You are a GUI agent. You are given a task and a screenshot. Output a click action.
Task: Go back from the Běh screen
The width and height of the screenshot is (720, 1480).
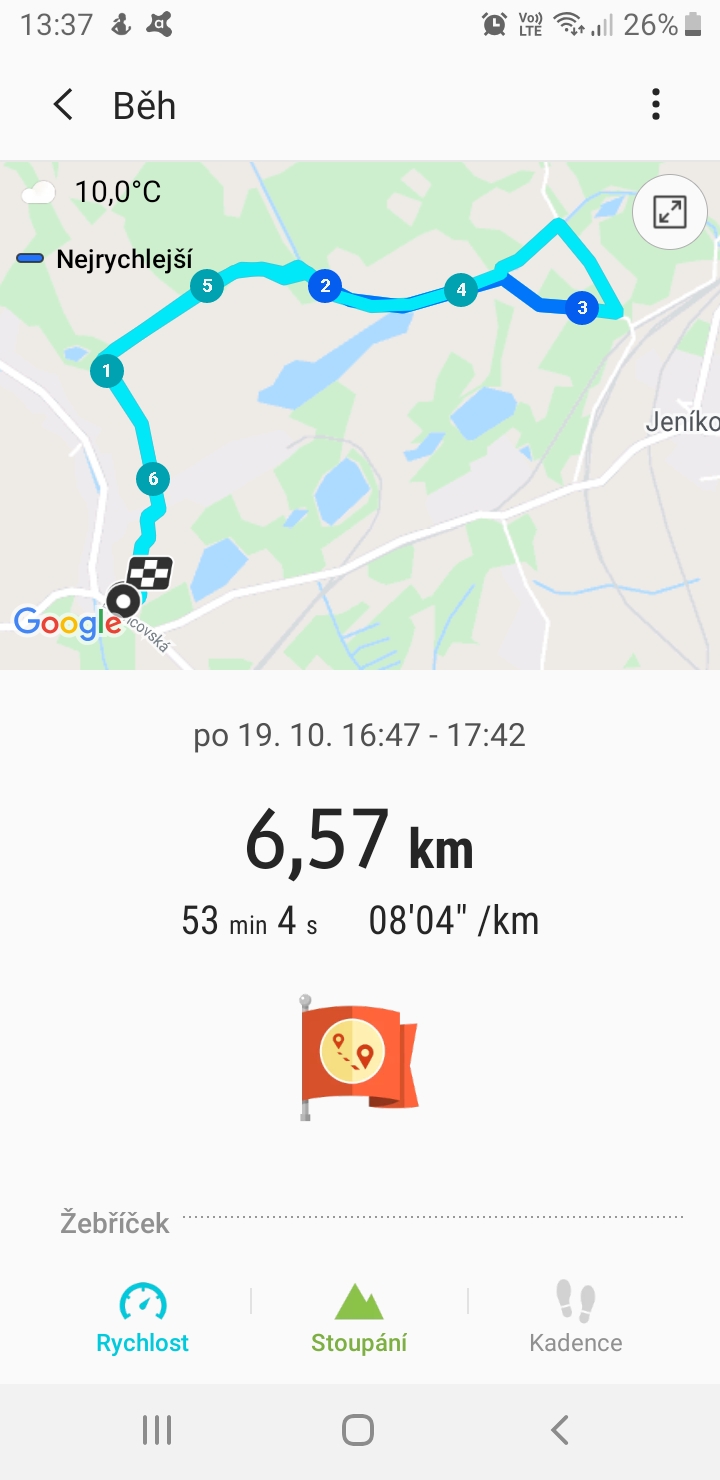coord(63,105)
